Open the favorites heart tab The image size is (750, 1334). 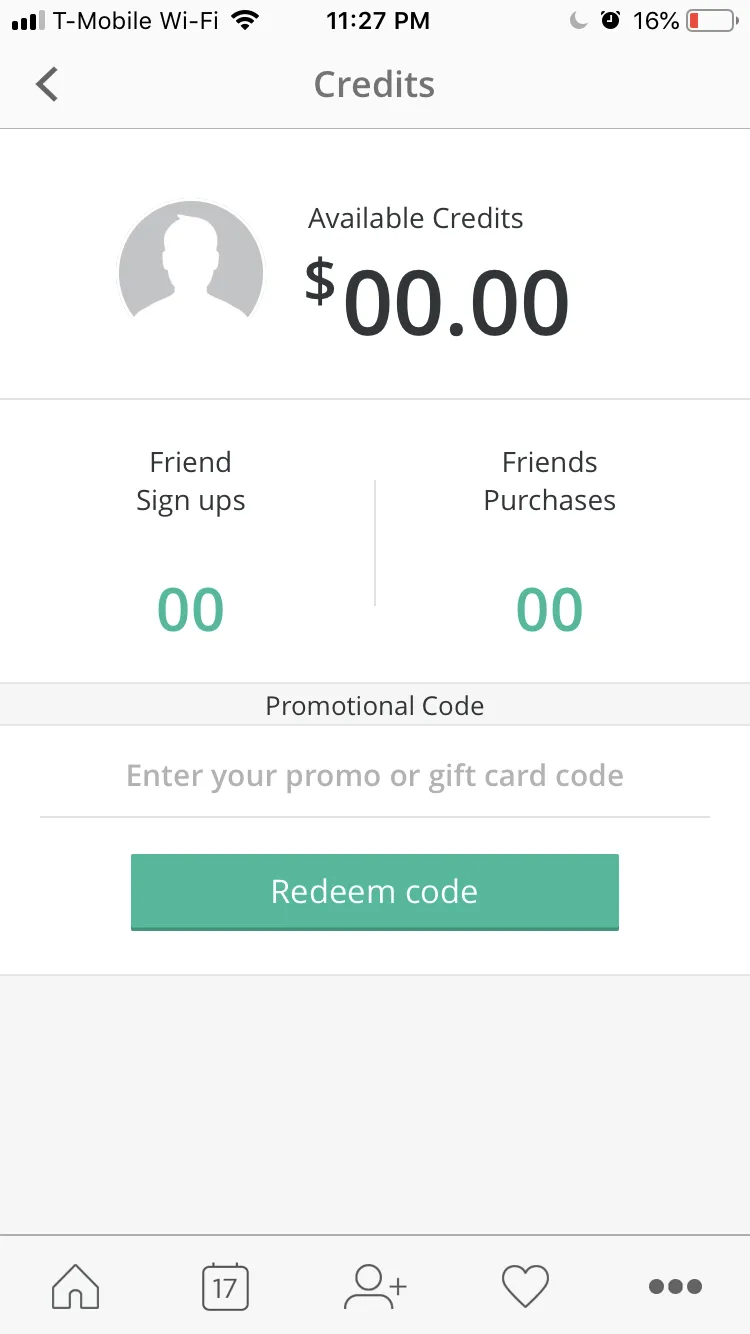coord(525,1286)
